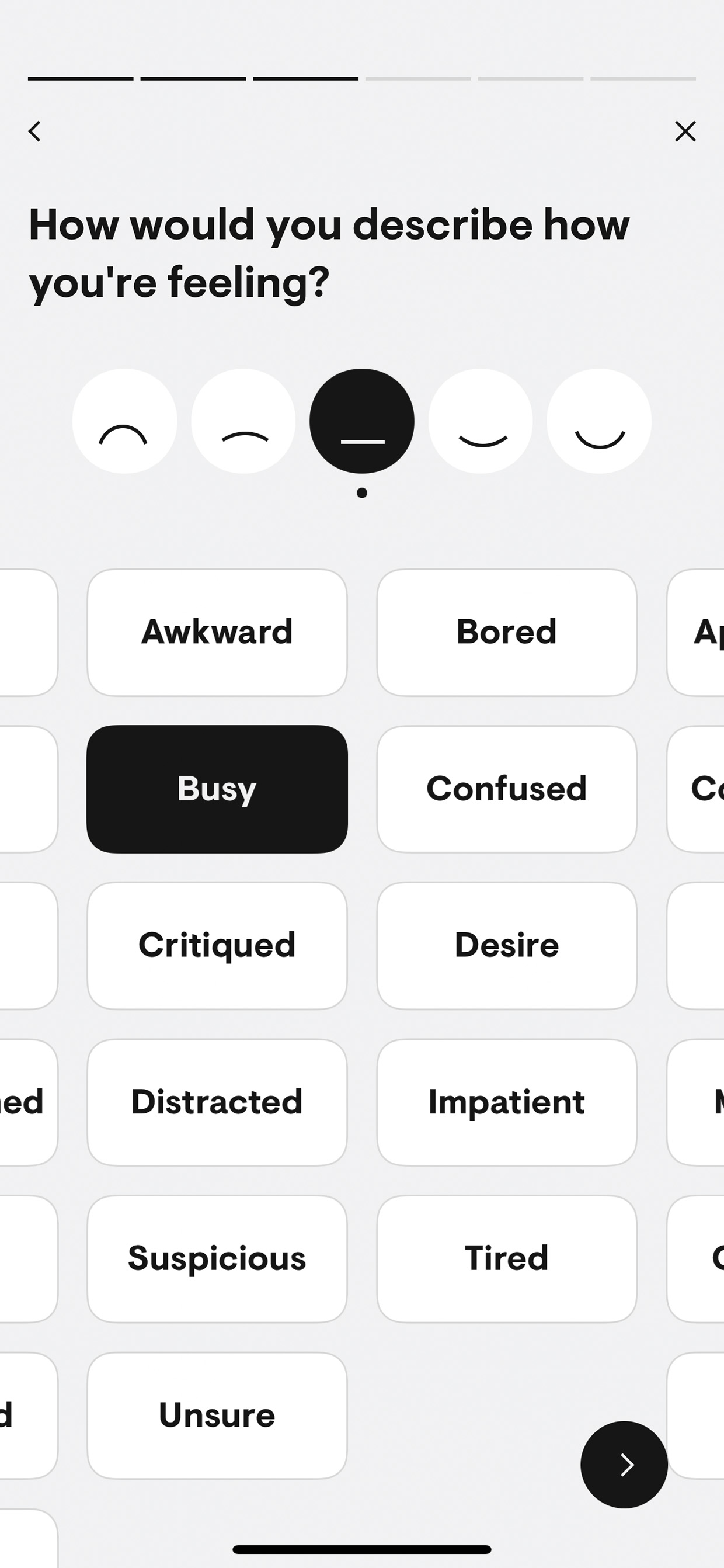
Task: Continue with the next arrow button
Action: (x=624, y=1465)
